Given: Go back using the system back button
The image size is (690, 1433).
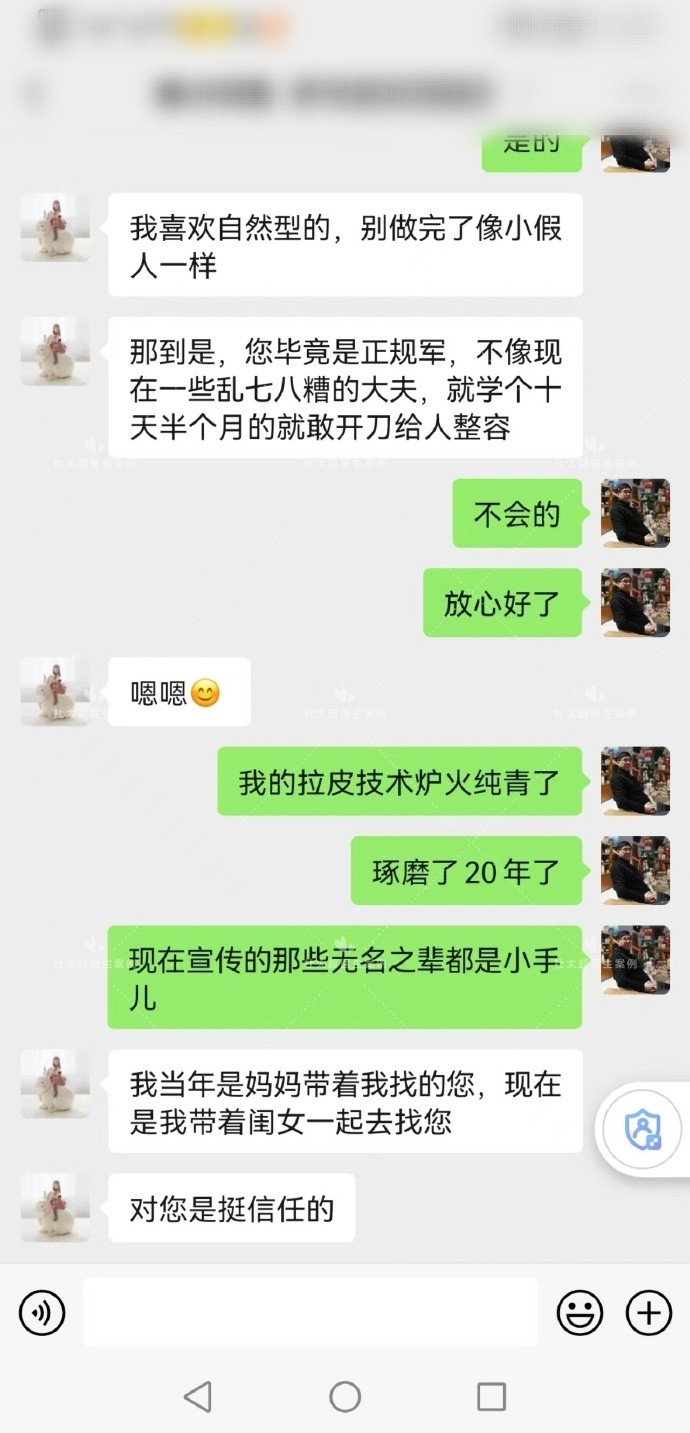Looking at the screenshot, I should [198, 1397].
